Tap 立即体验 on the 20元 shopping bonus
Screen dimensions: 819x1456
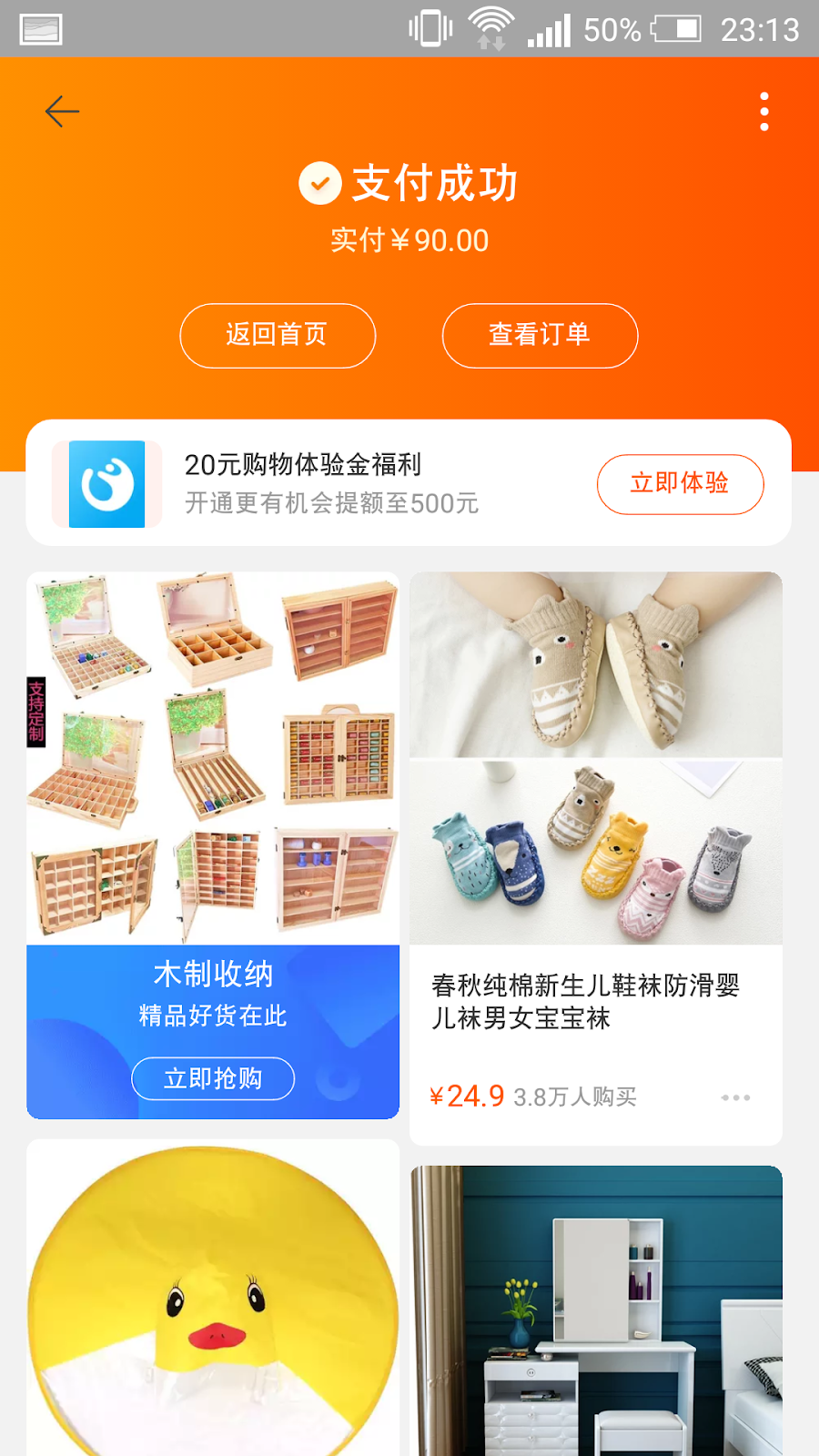(x=680, y=483)
